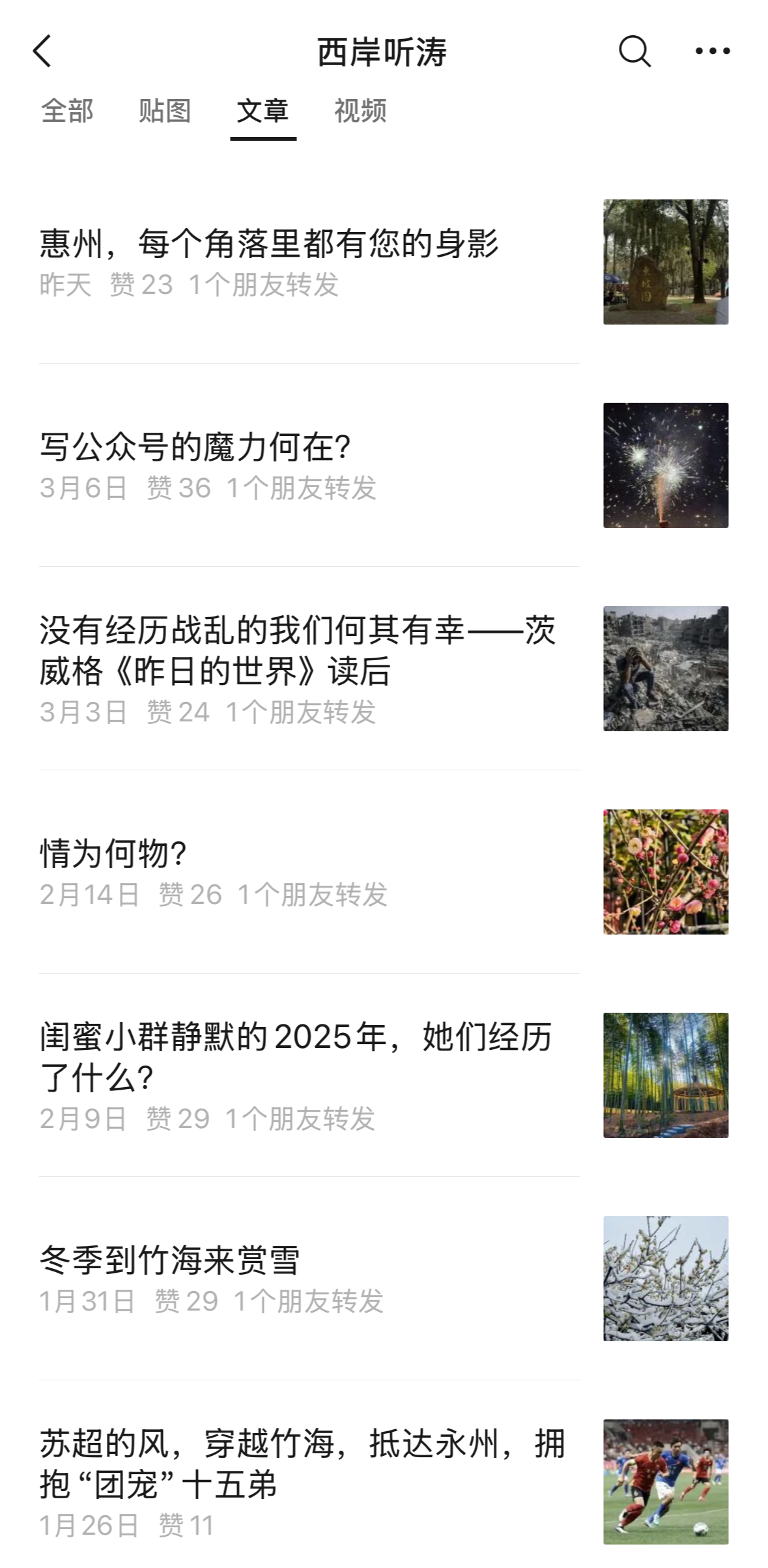This screenshot has width=768, height=1568.
Task: Switch to the 贴图 tab
Action: pos(165,111)
